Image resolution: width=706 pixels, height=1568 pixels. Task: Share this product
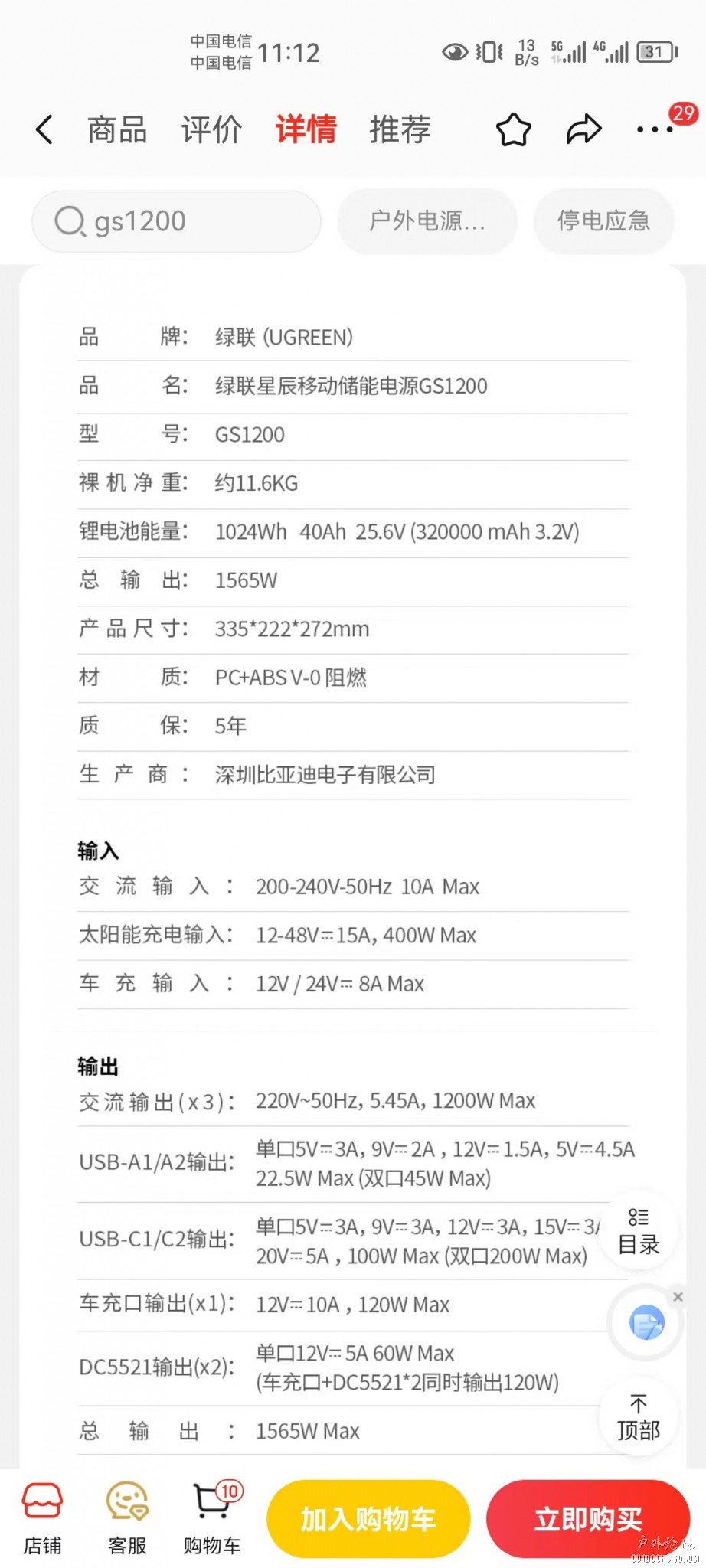coord(583,129)
